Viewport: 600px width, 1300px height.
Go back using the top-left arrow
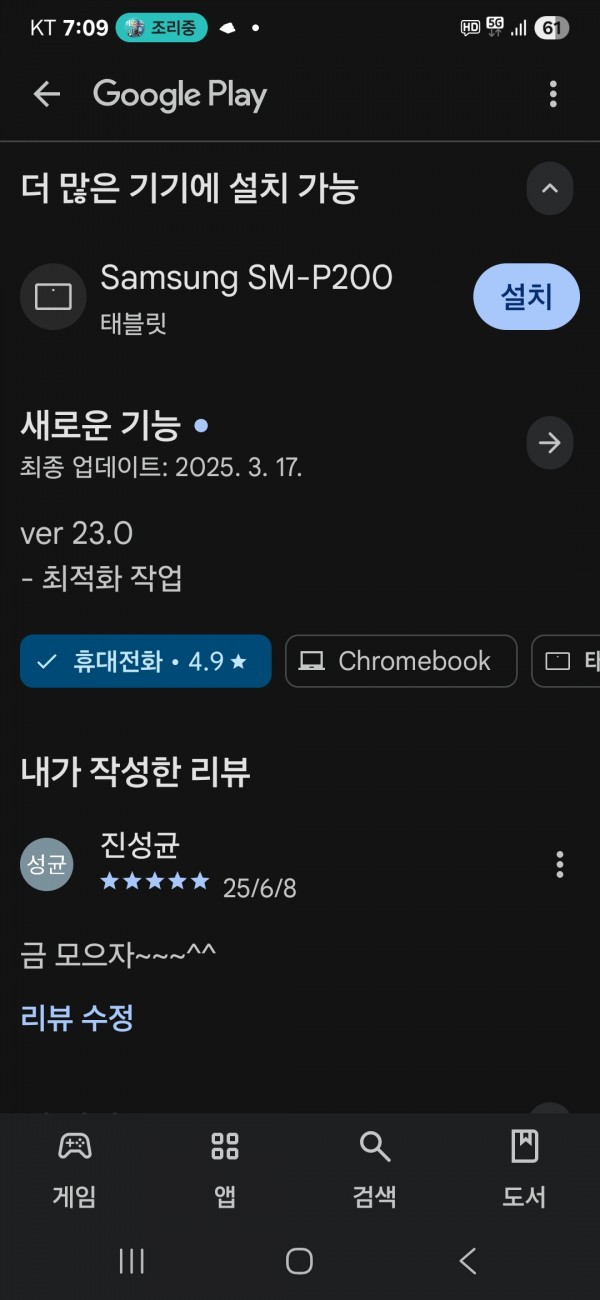pos(47,95)
